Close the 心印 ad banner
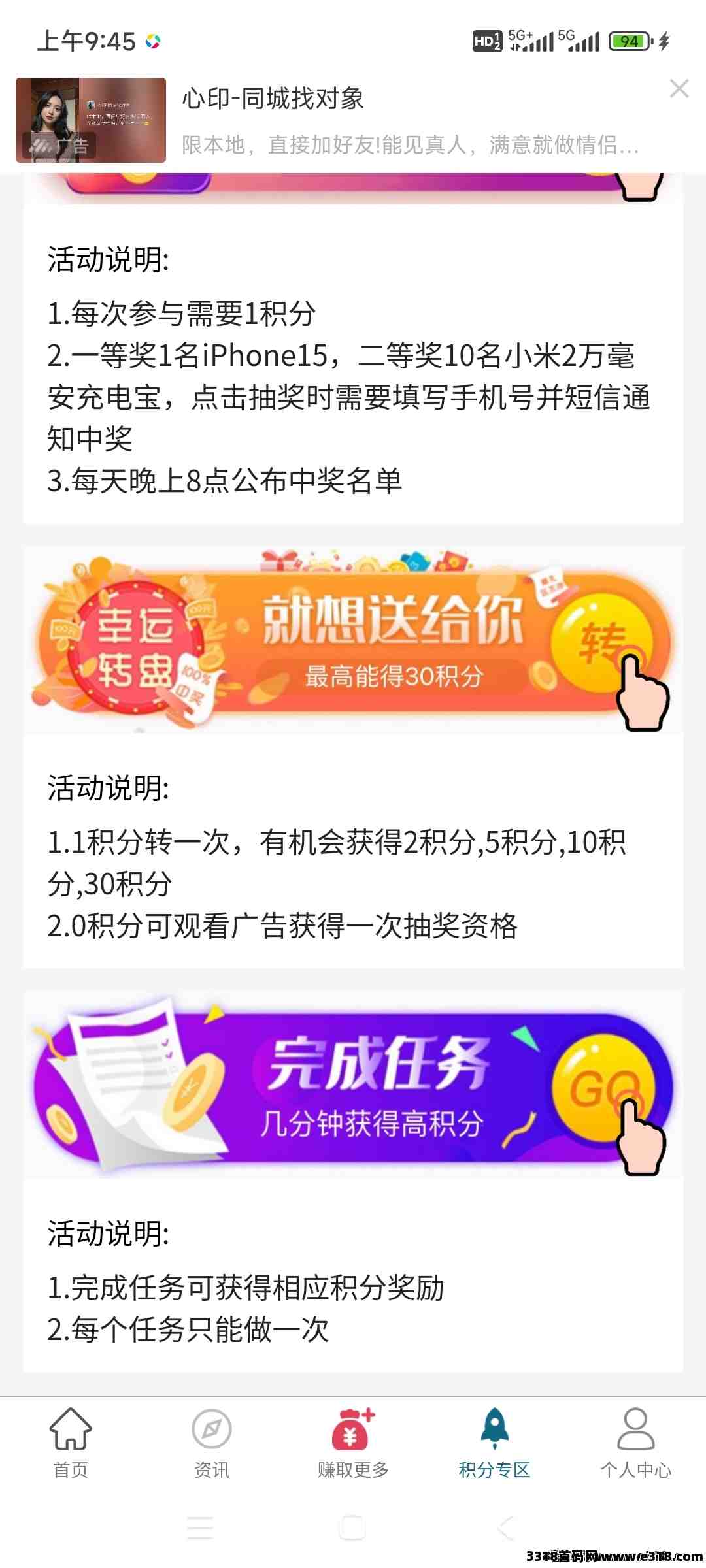 [679, 89]
